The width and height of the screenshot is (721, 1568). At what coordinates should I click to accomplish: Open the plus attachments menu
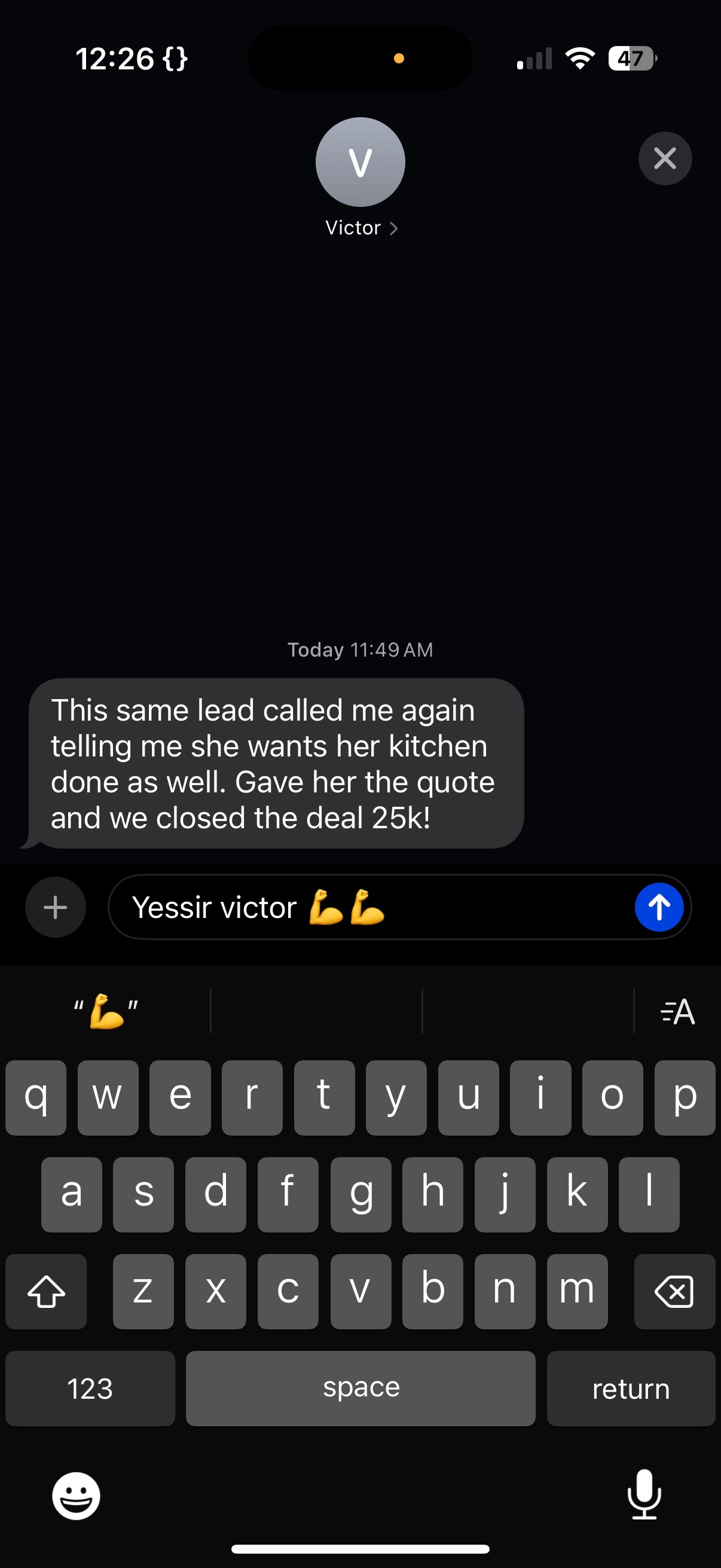pyautogui.click(x=56, y=907)
